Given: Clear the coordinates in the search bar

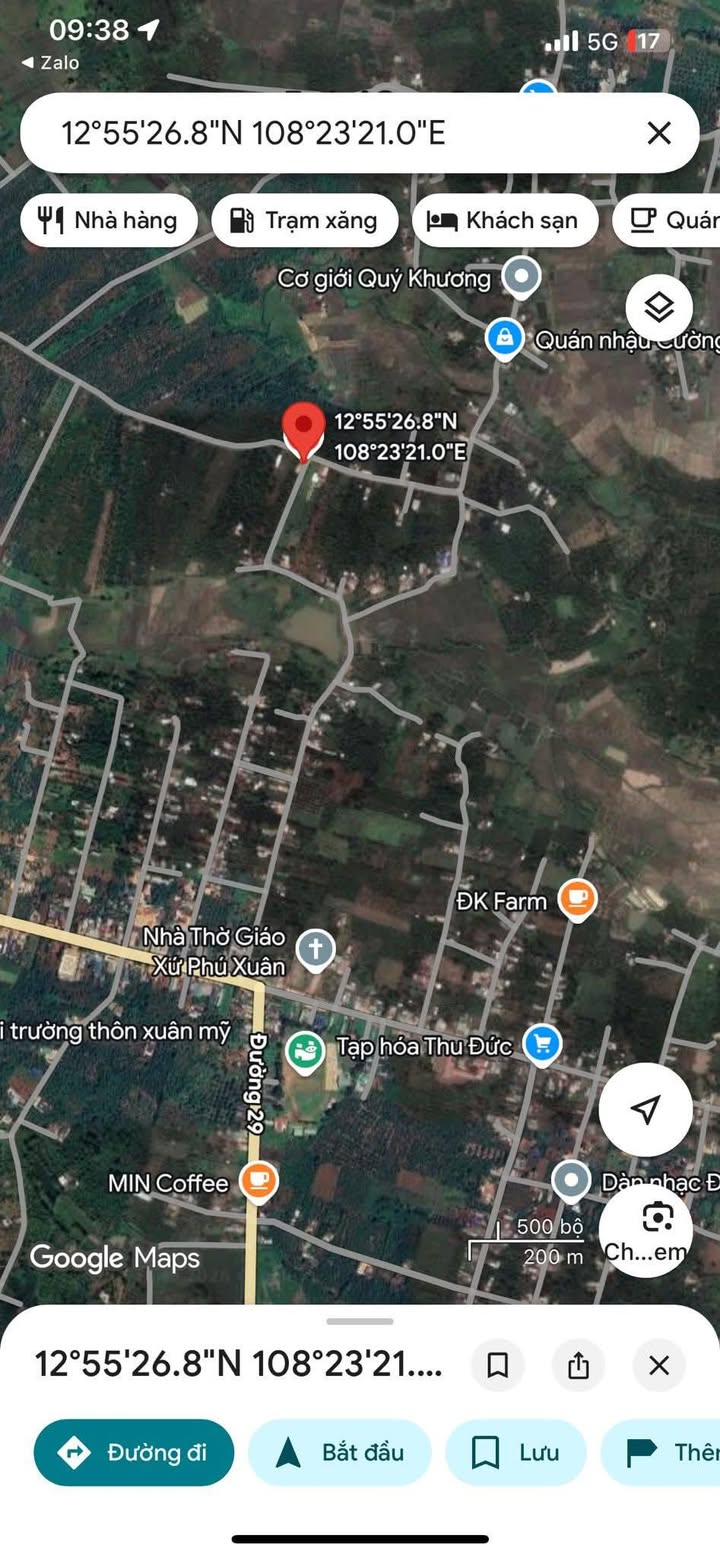Looking at the screenshot, I should (658, 133).
